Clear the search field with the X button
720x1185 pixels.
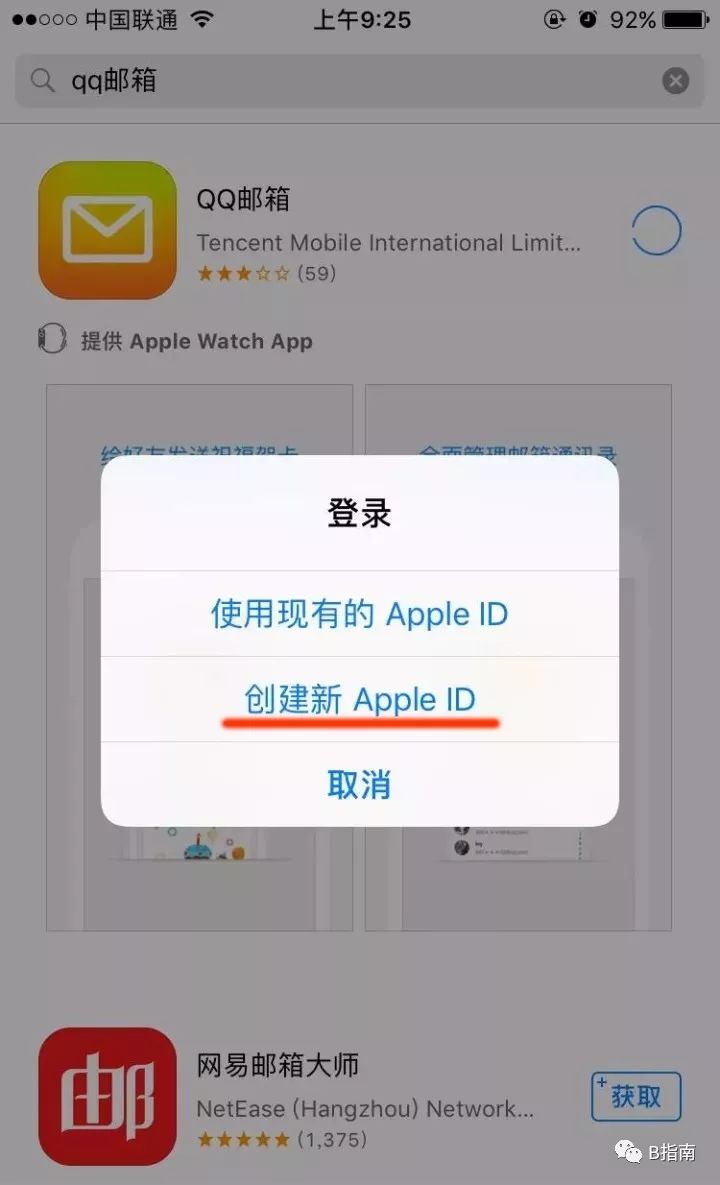[675, 80]
